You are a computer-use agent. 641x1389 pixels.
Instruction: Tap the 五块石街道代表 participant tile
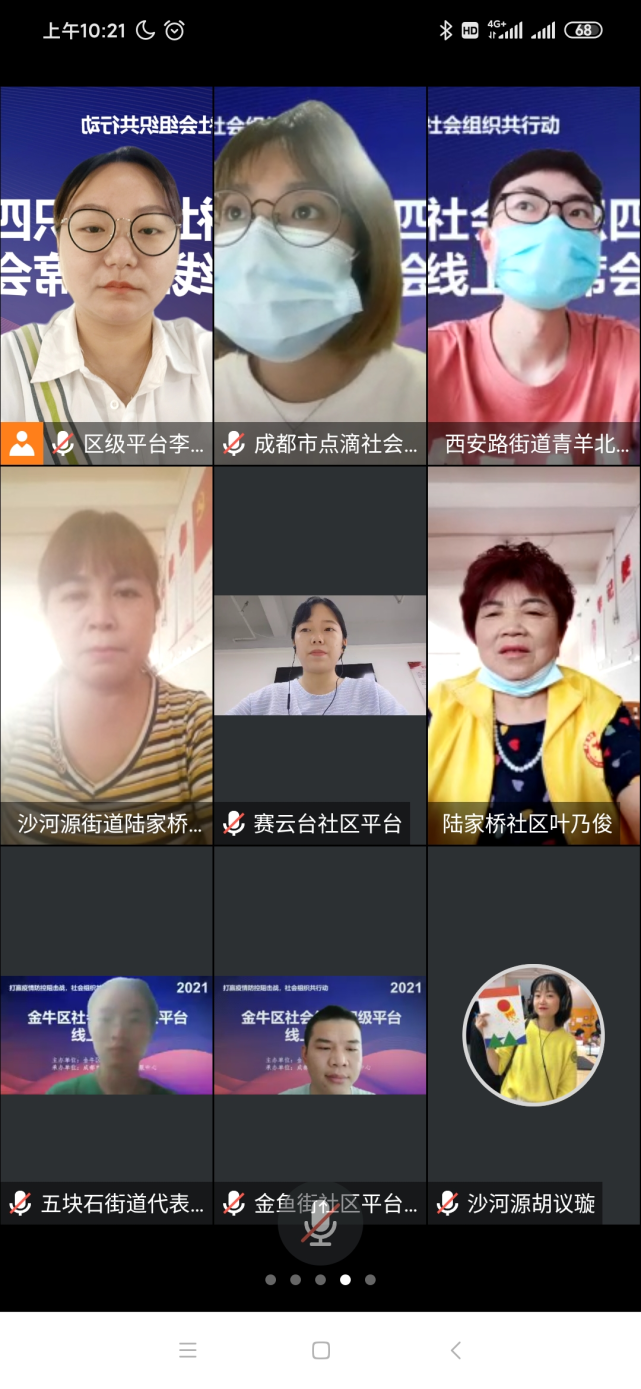coord(106,1035)
